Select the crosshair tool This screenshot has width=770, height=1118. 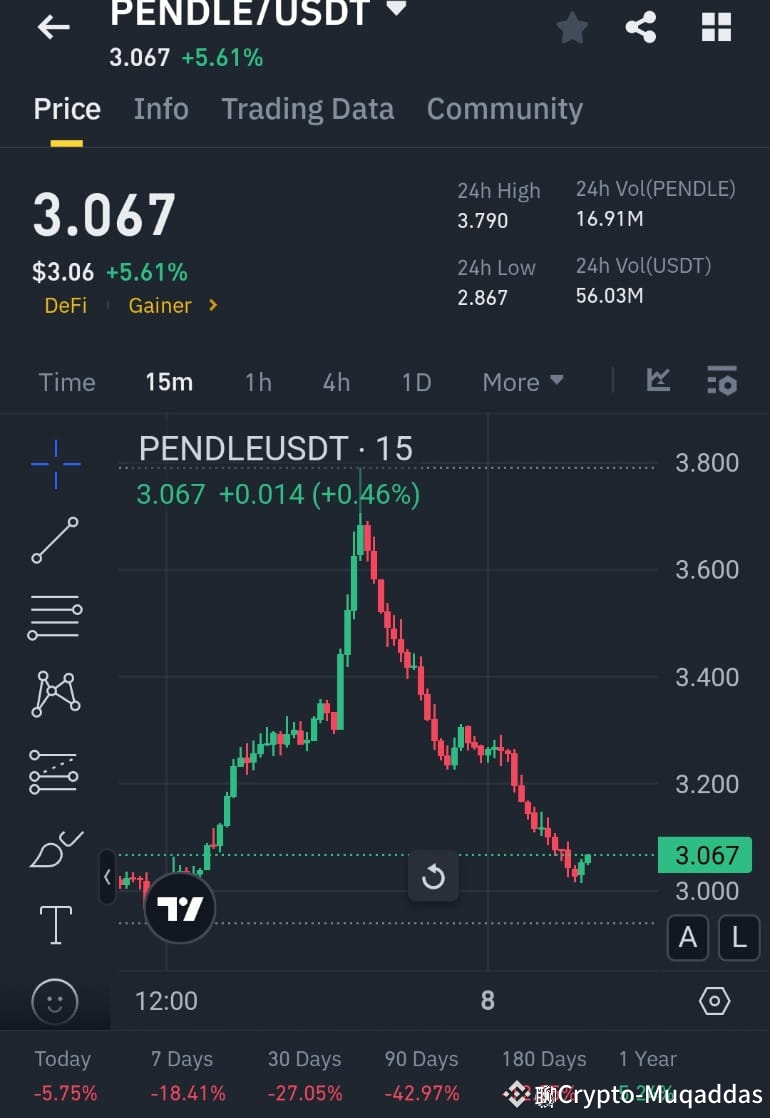click(x=54, y=463)
